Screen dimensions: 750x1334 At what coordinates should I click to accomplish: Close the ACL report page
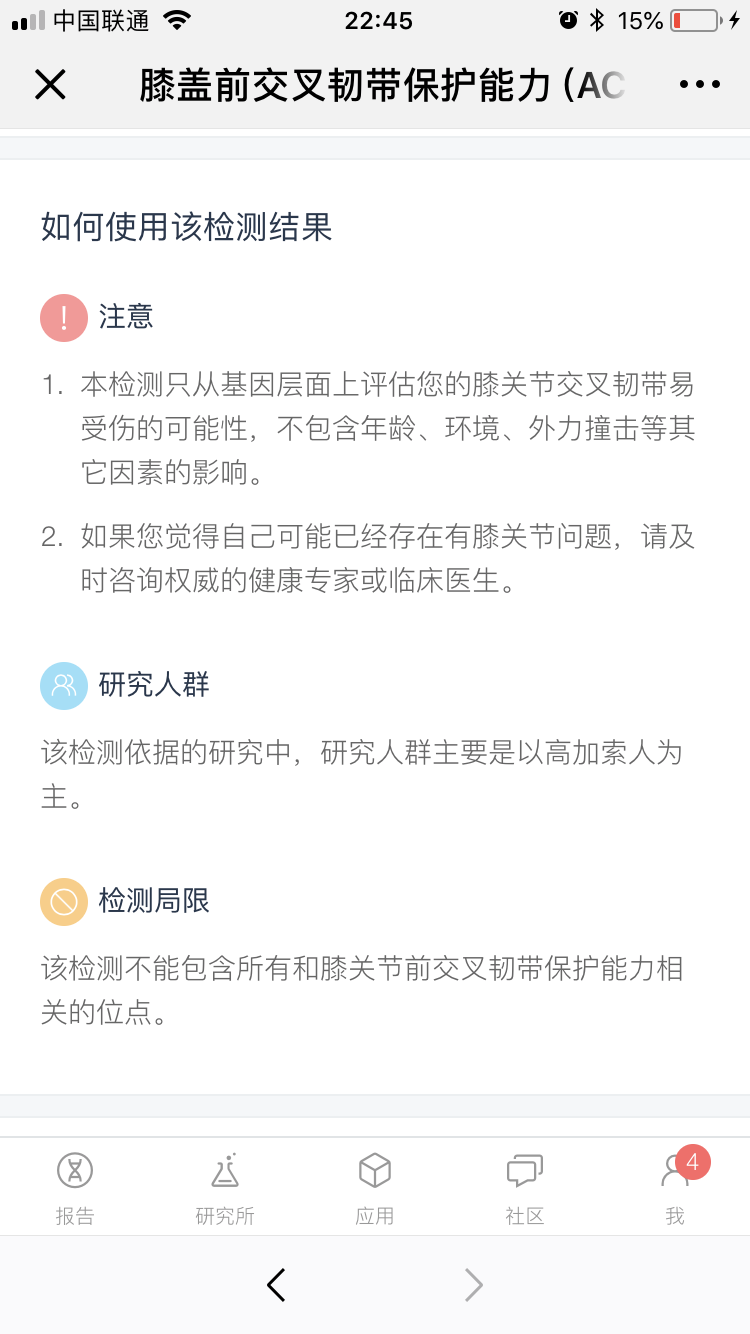pos(50,85)
